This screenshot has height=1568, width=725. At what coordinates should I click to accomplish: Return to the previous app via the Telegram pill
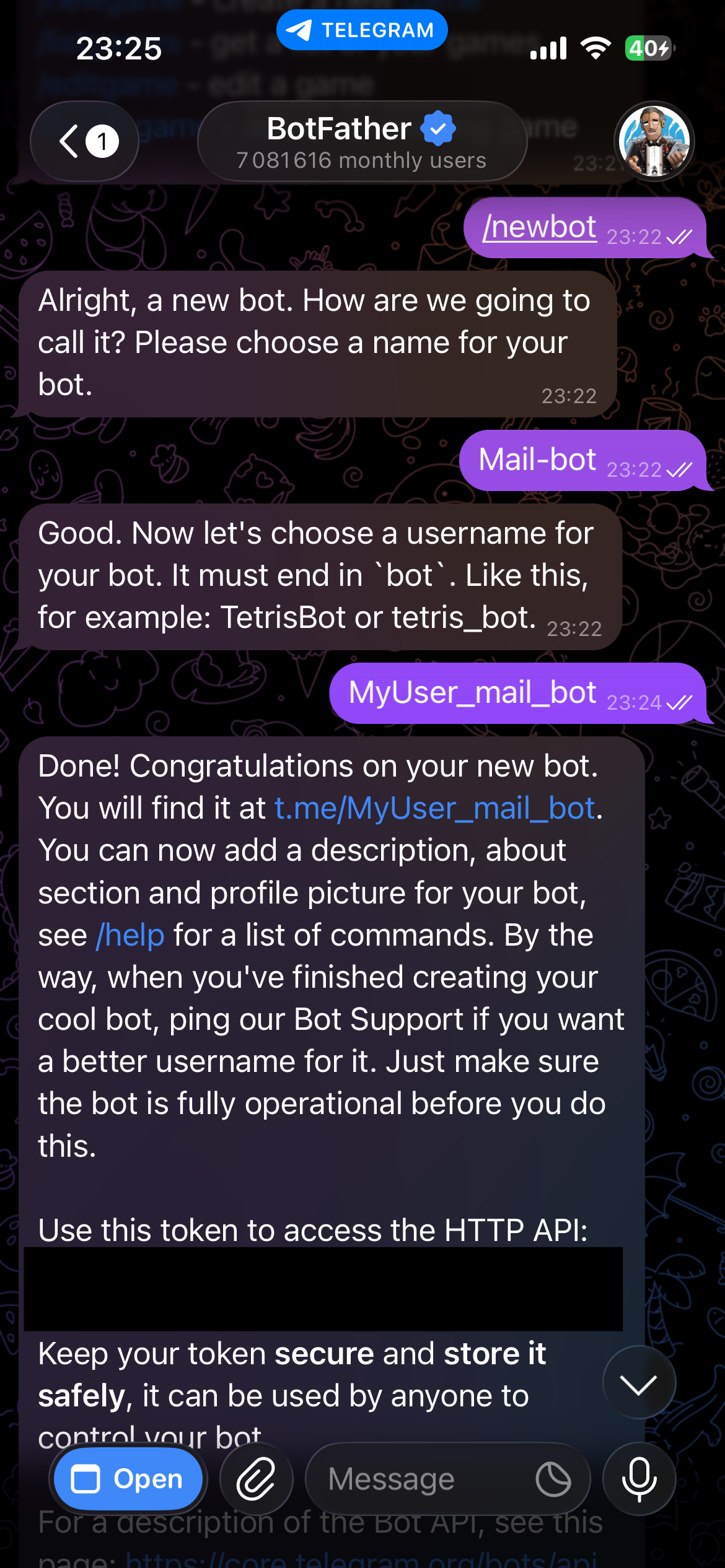coord(362,30)
